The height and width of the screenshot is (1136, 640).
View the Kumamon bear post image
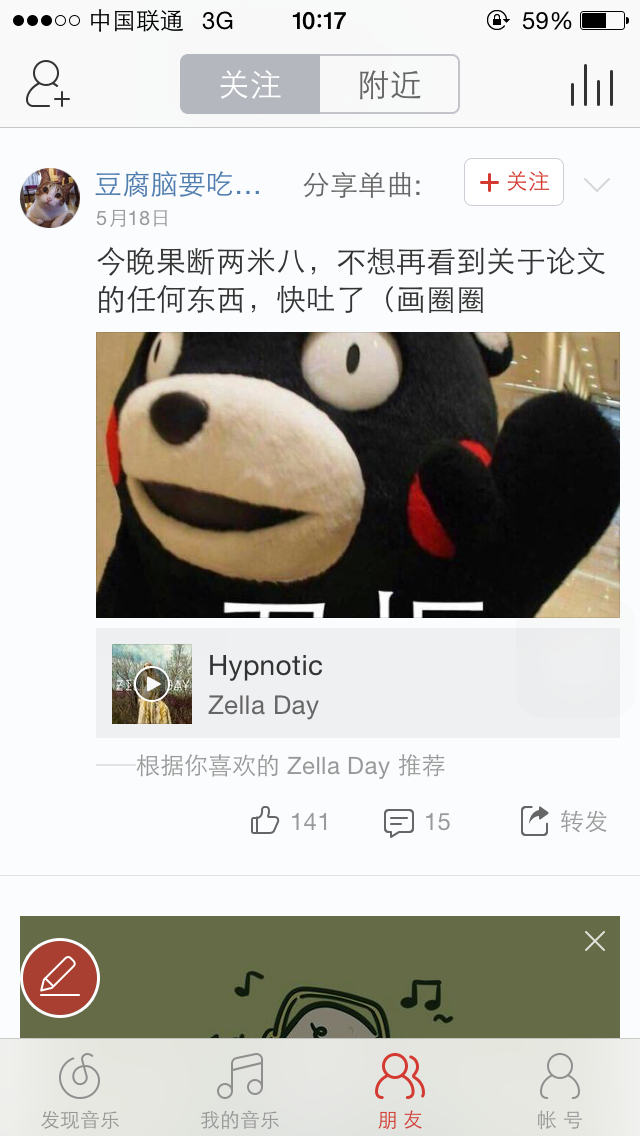[x=357, y=475]
